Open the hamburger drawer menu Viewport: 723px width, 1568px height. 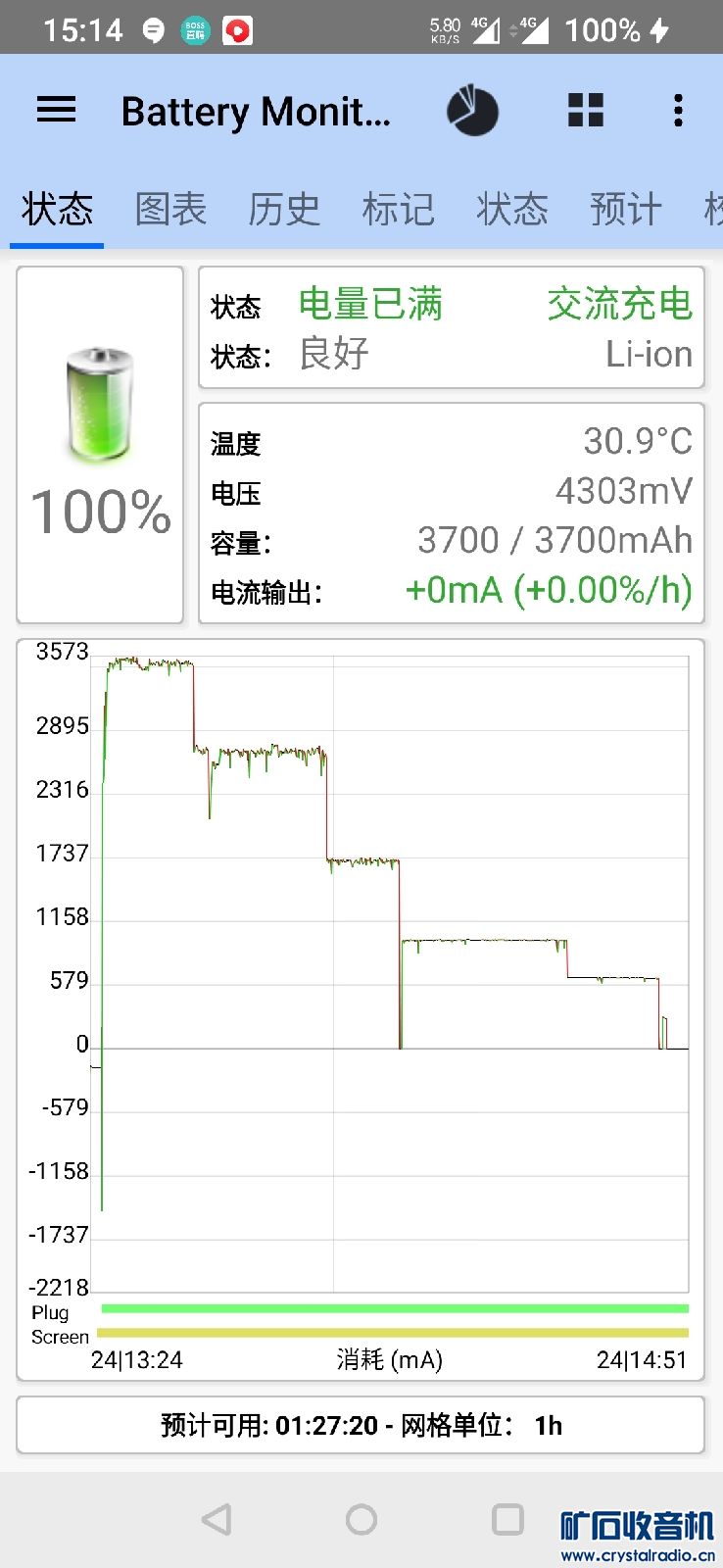coord(56,110)
